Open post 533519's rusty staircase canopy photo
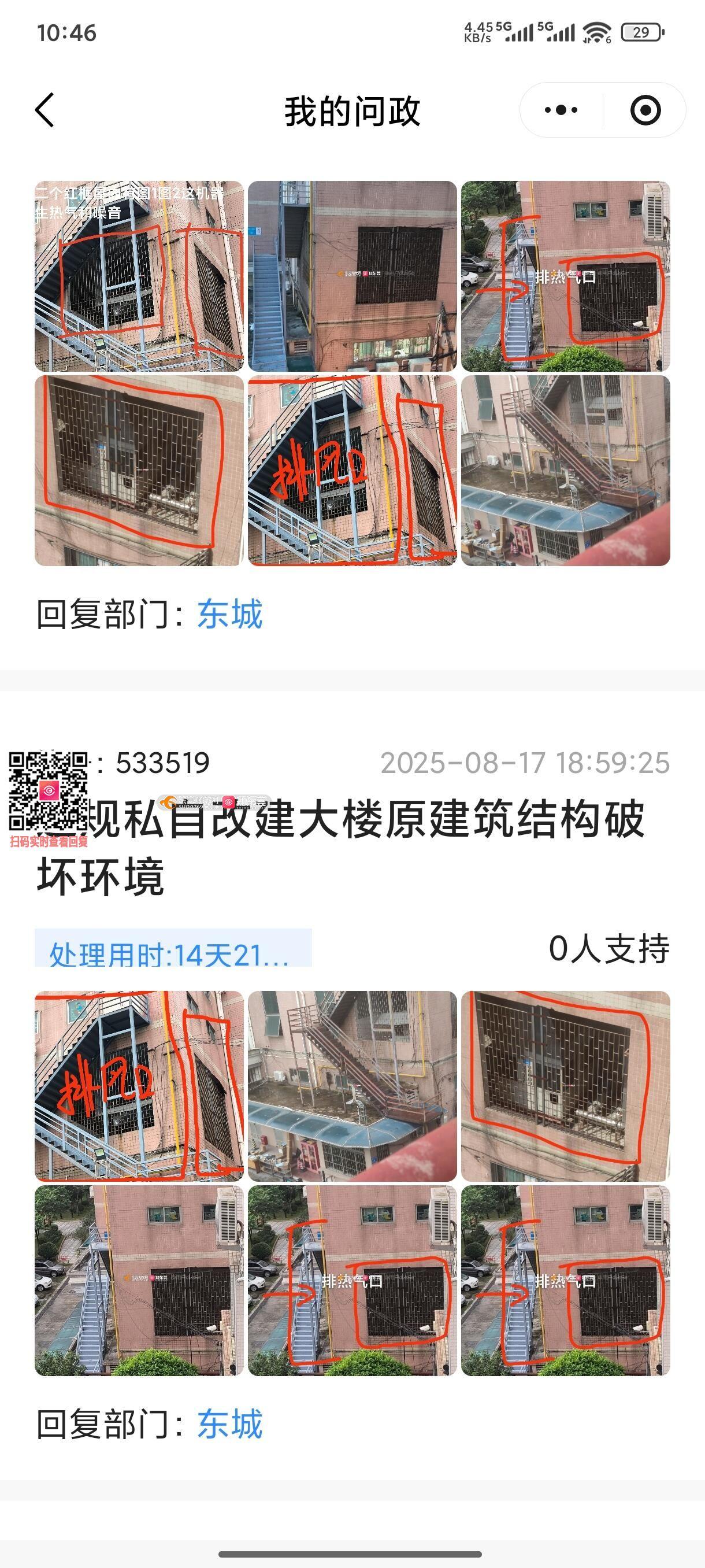The width and height of the screenshot is (705, 1568). (351, 1086)
